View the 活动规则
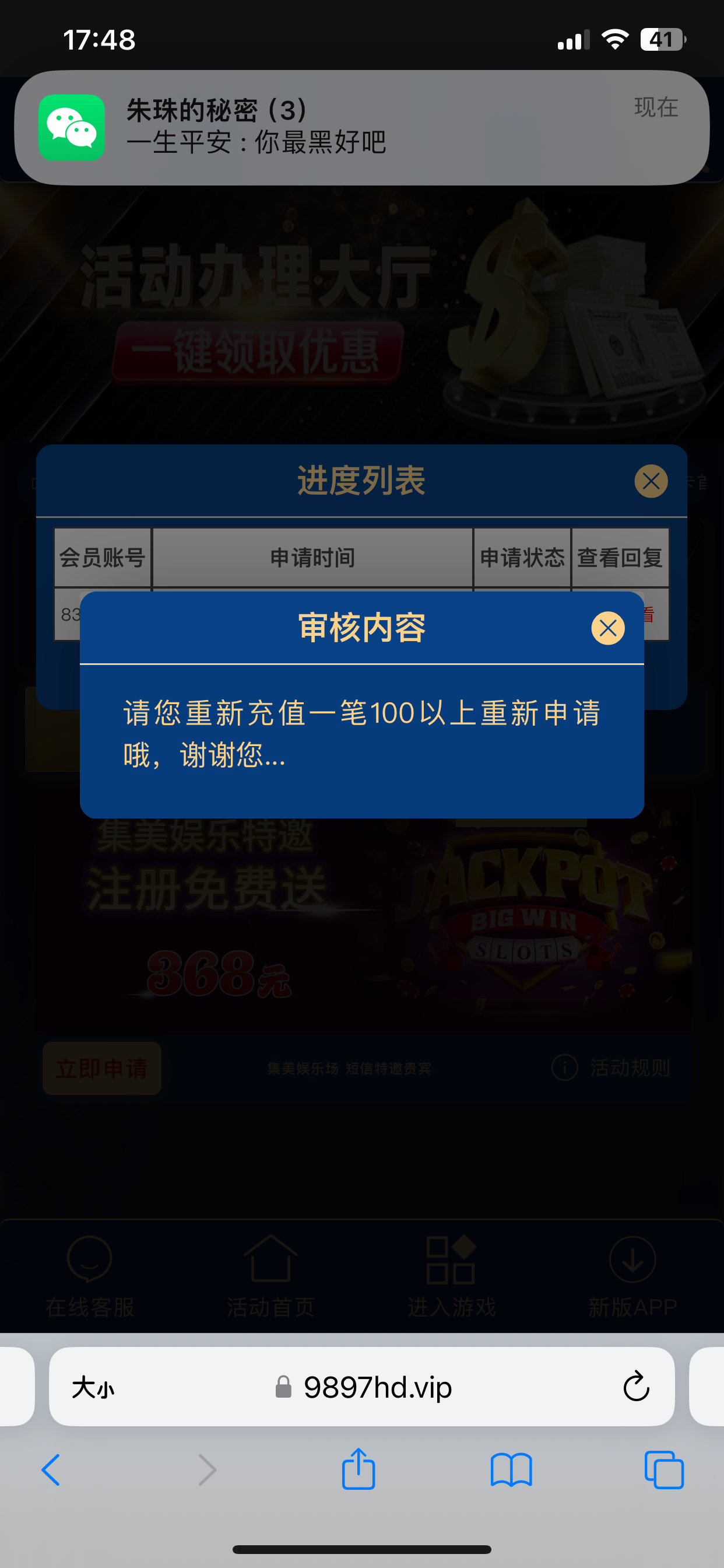The width and height of the screenshot is (724, 1568). point(611,1067)
